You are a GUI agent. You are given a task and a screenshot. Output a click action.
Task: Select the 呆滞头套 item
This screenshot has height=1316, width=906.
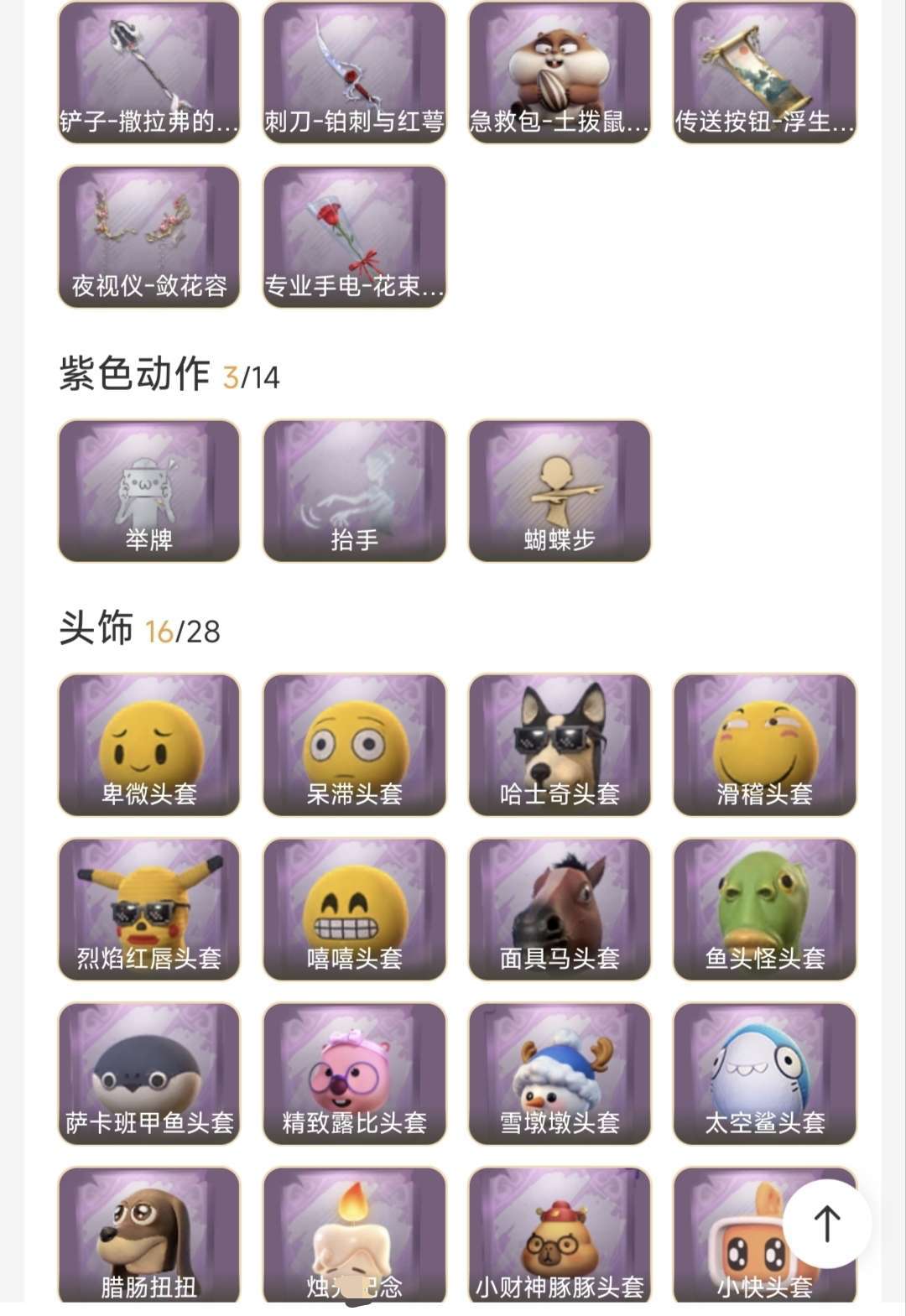(355, 745)
